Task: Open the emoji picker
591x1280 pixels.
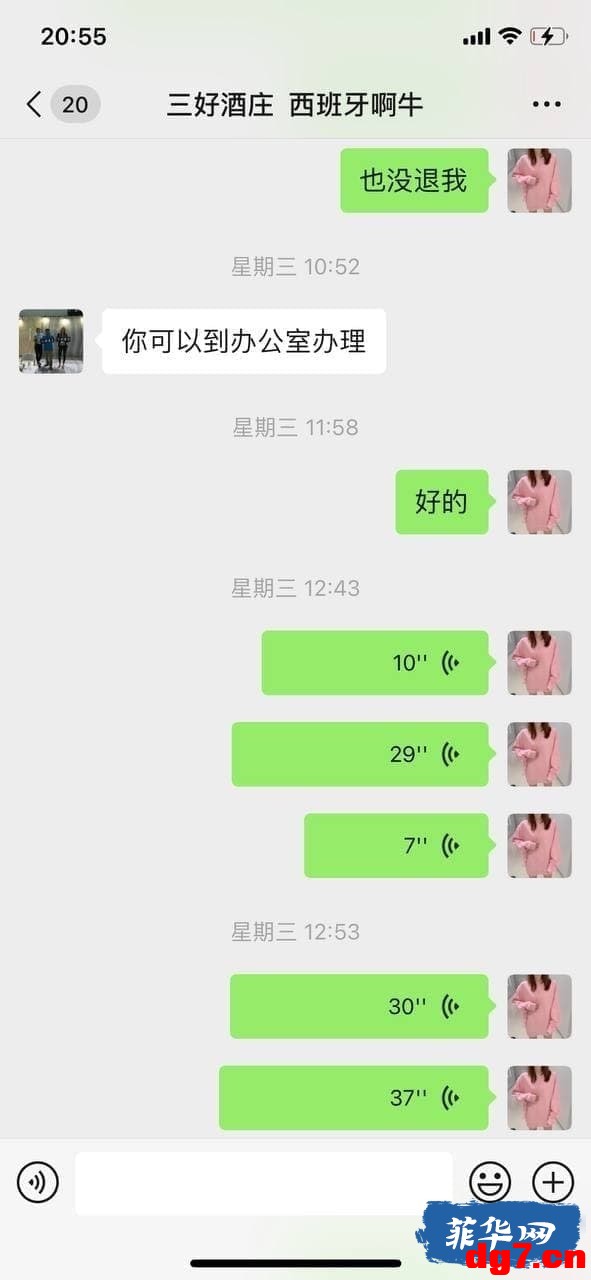Action: point(490,1183)
